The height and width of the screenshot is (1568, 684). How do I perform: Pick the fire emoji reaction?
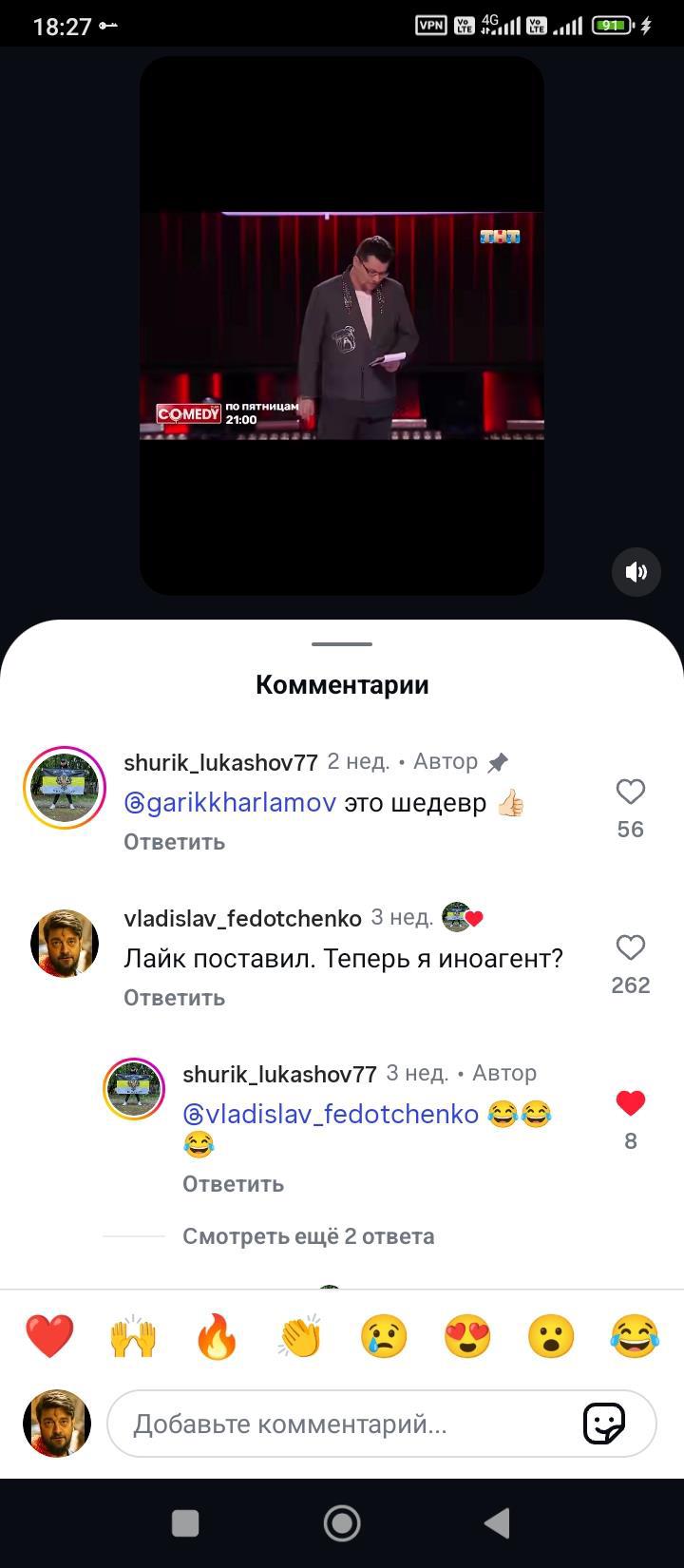(217, 1336)
